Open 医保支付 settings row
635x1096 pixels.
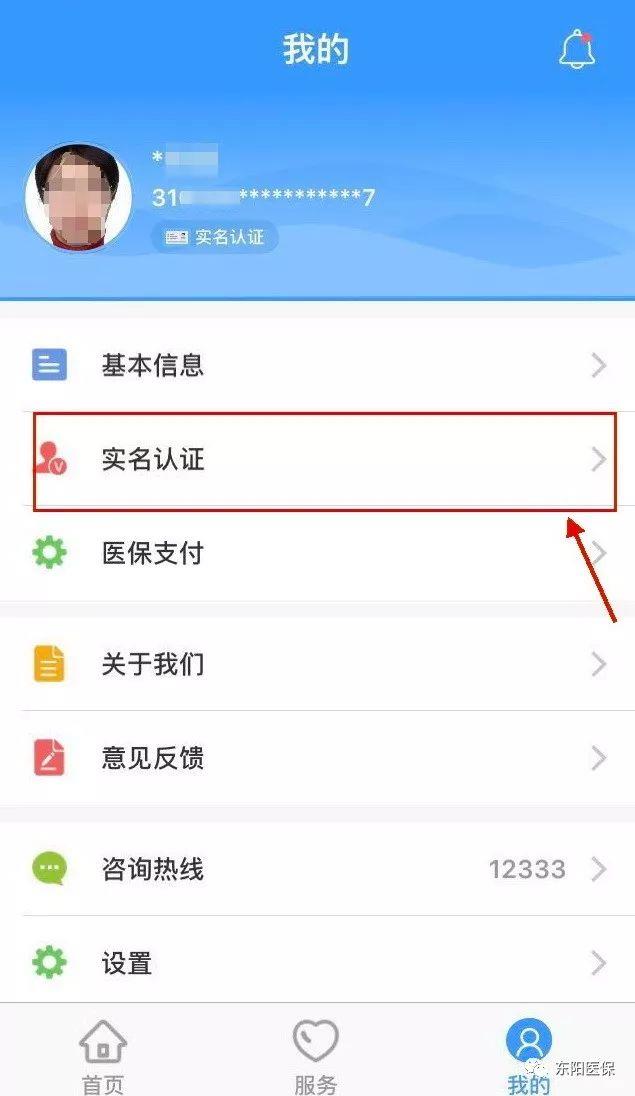(317, 553)
